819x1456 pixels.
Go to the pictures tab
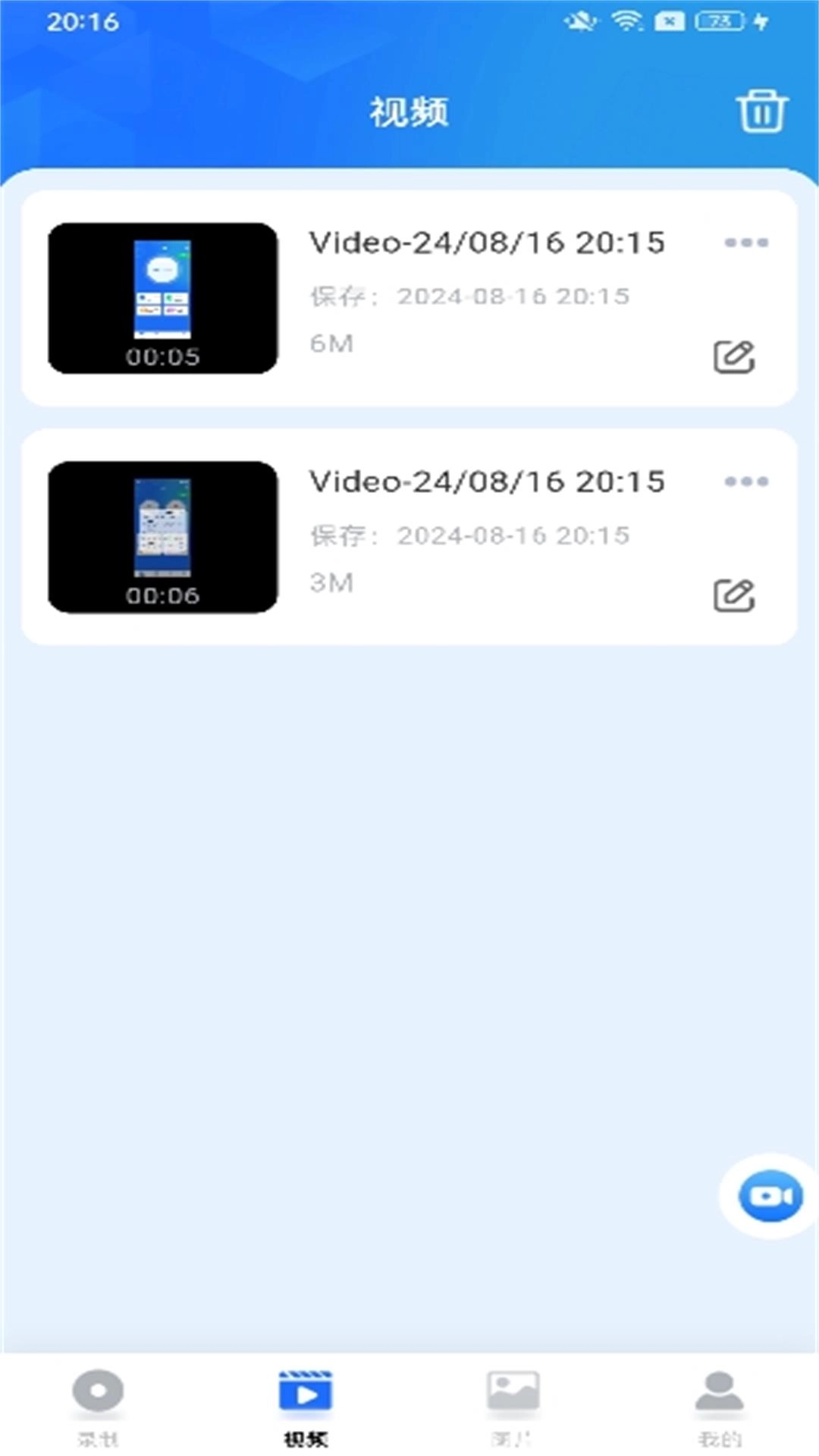tap(513, 1404)
